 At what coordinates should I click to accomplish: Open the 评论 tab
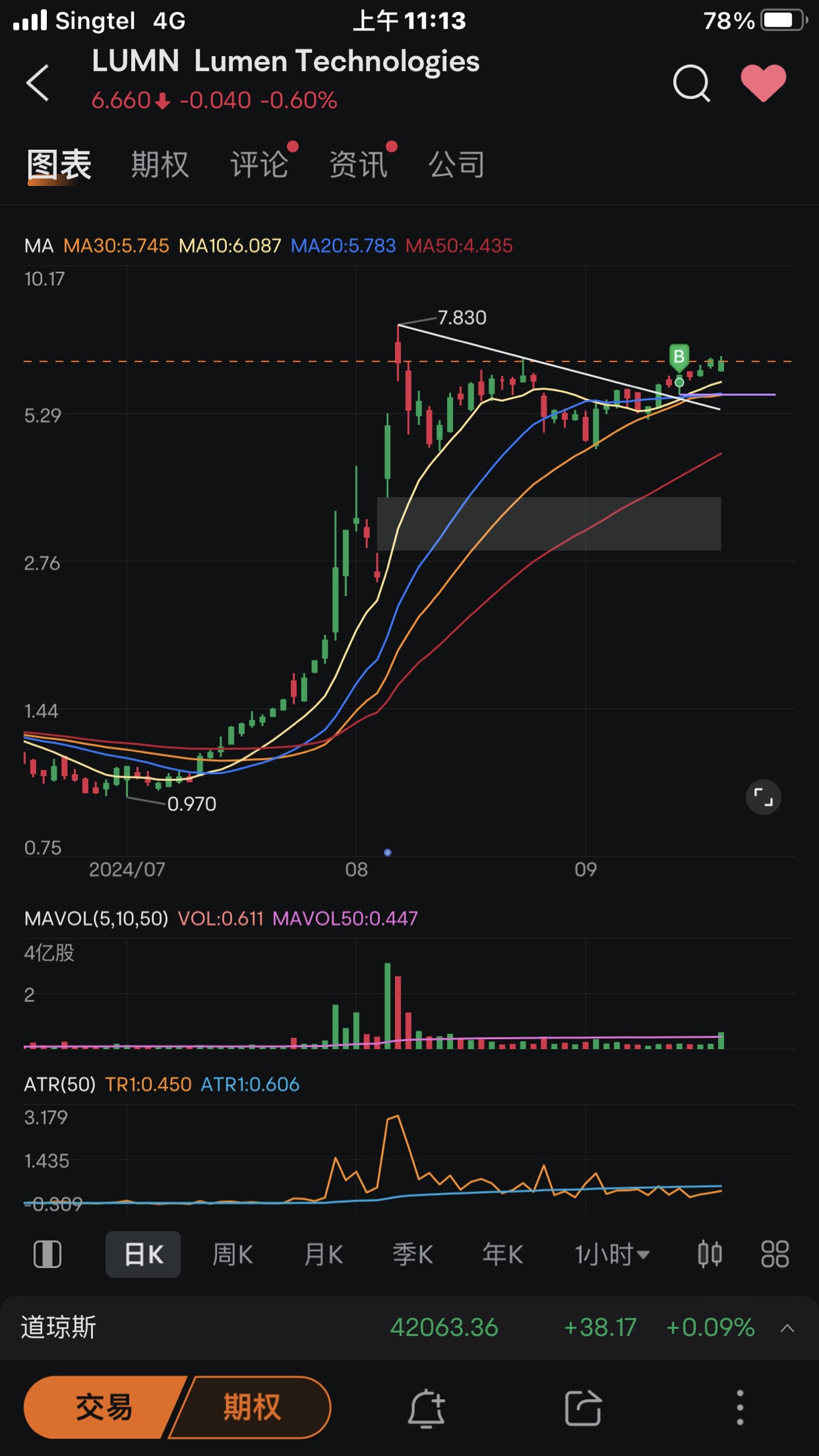click(x=260, y=164)
